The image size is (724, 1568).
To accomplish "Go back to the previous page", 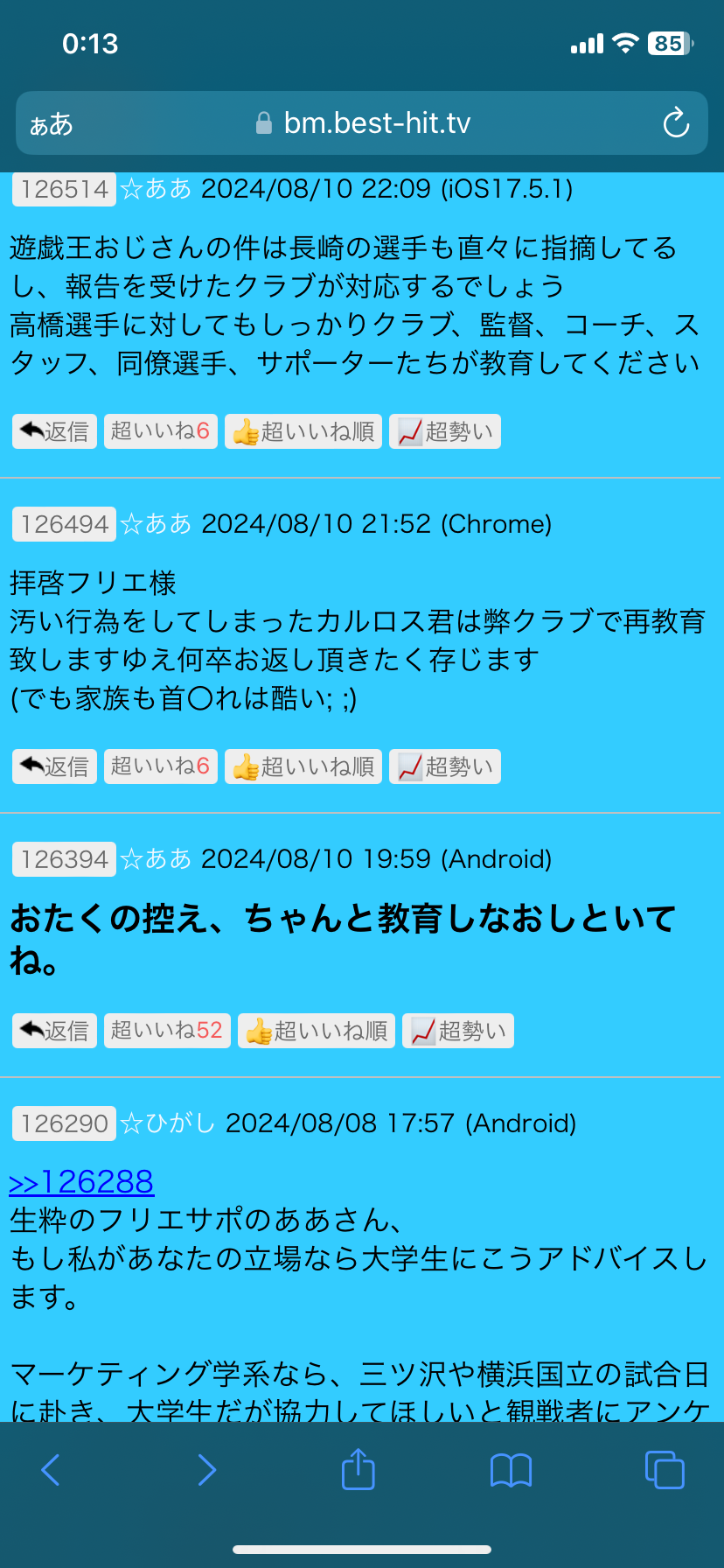I will coord(51,1469).
